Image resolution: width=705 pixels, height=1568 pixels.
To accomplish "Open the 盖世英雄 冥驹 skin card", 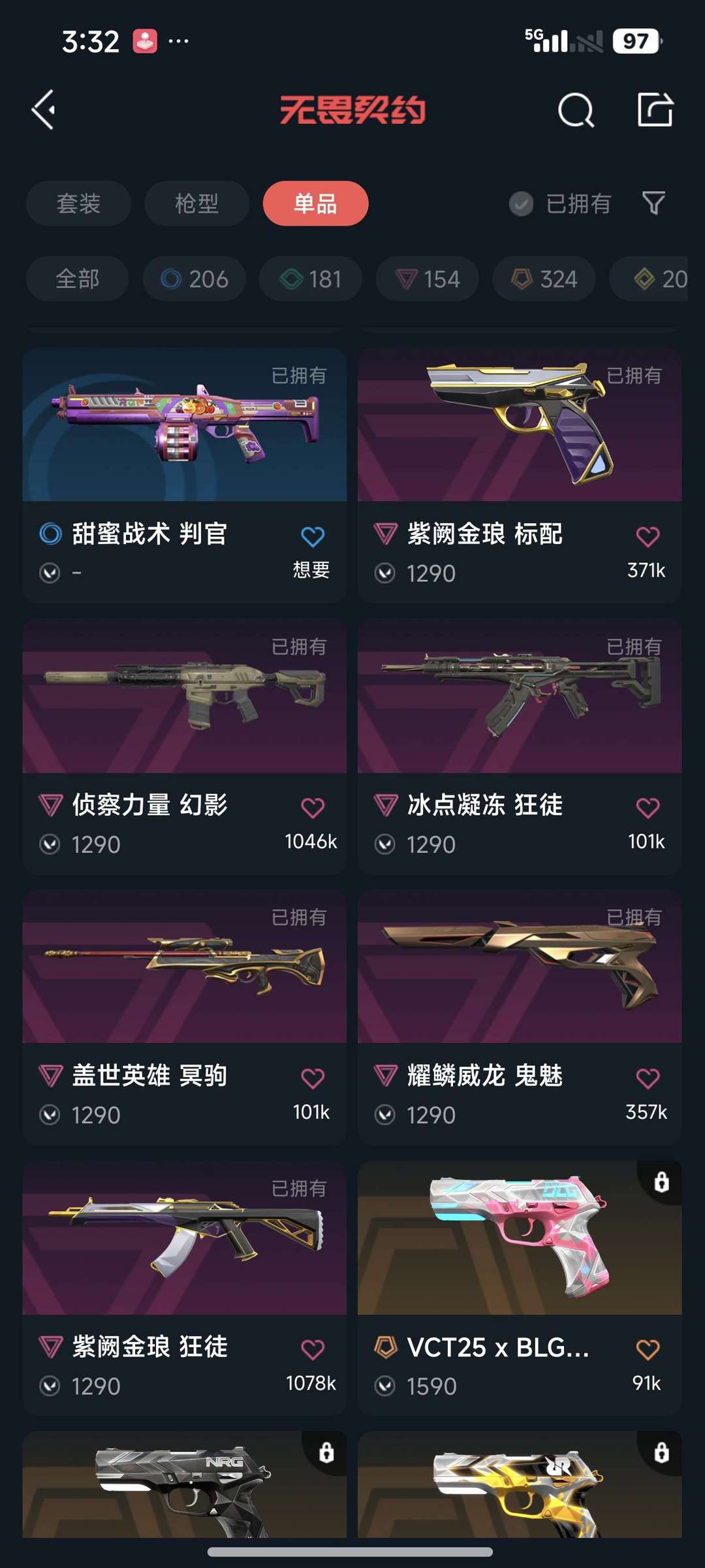I will (x=184, y=1017).
